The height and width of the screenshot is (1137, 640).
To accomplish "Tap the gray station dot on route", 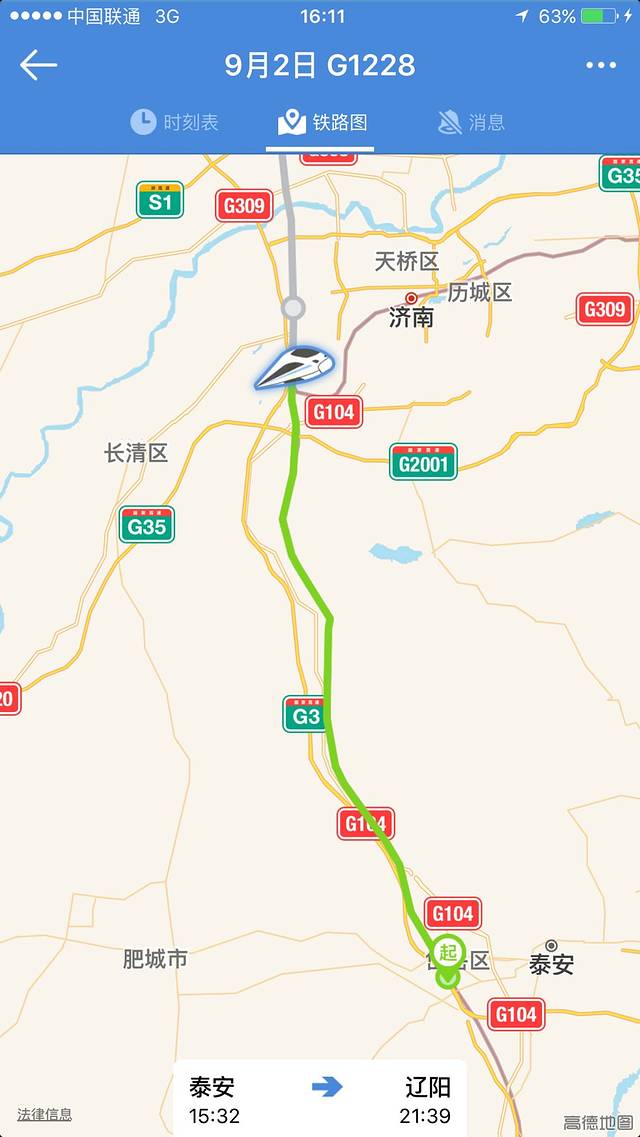I will click(293, 307).
